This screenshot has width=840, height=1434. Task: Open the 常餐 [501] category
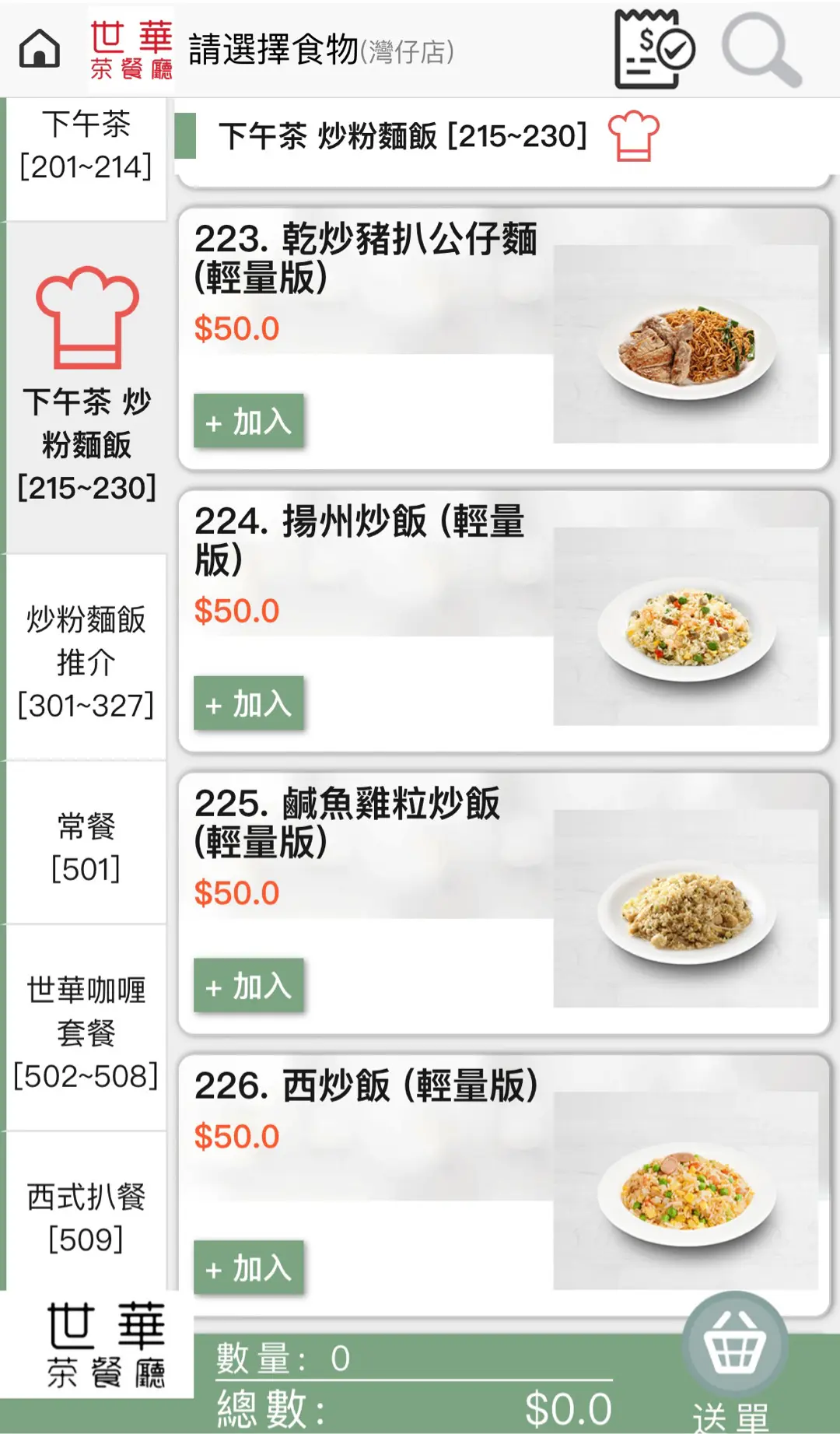(86, 847)
